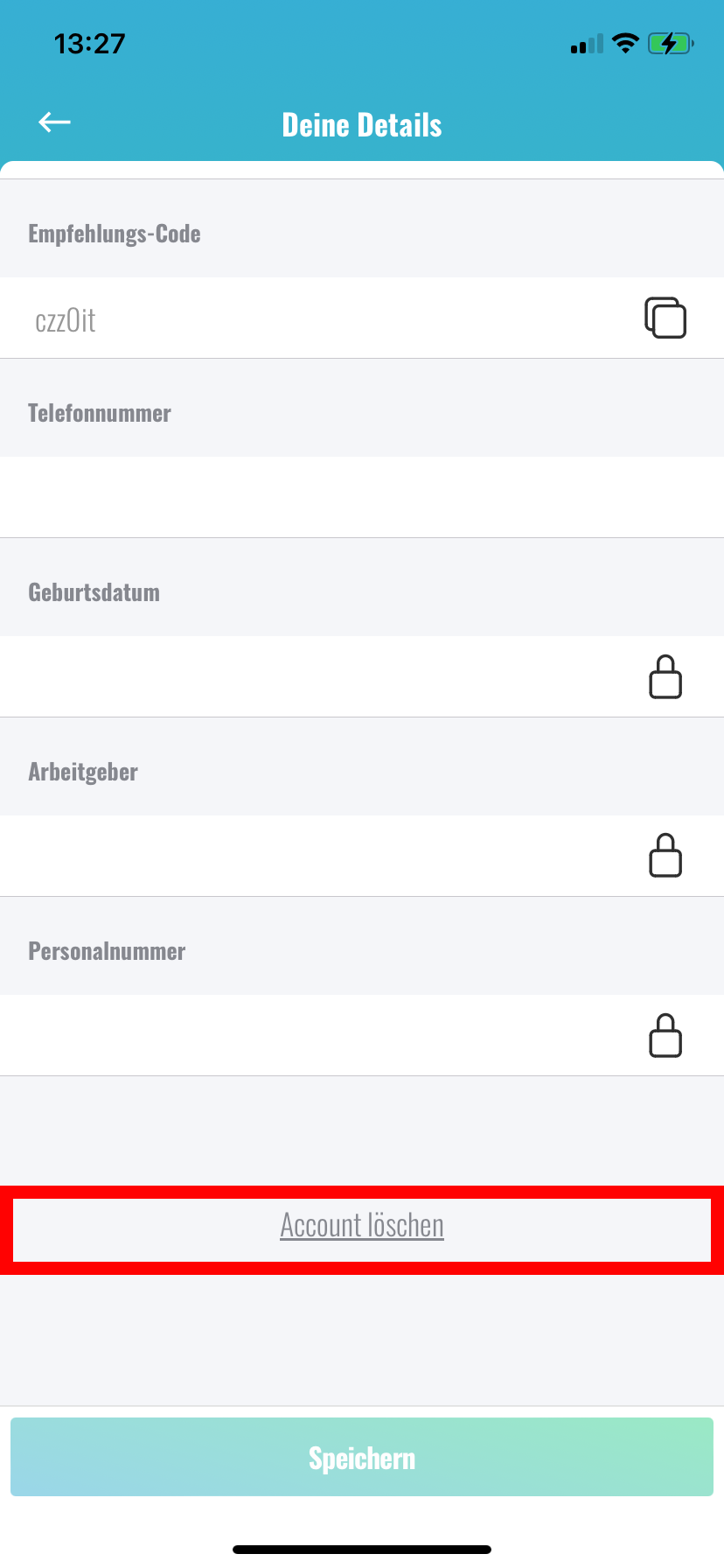Screen dimensions: 724x1568
Task: Tap the back arrow to leave Deine Details
Action: (x=53, y=122)
